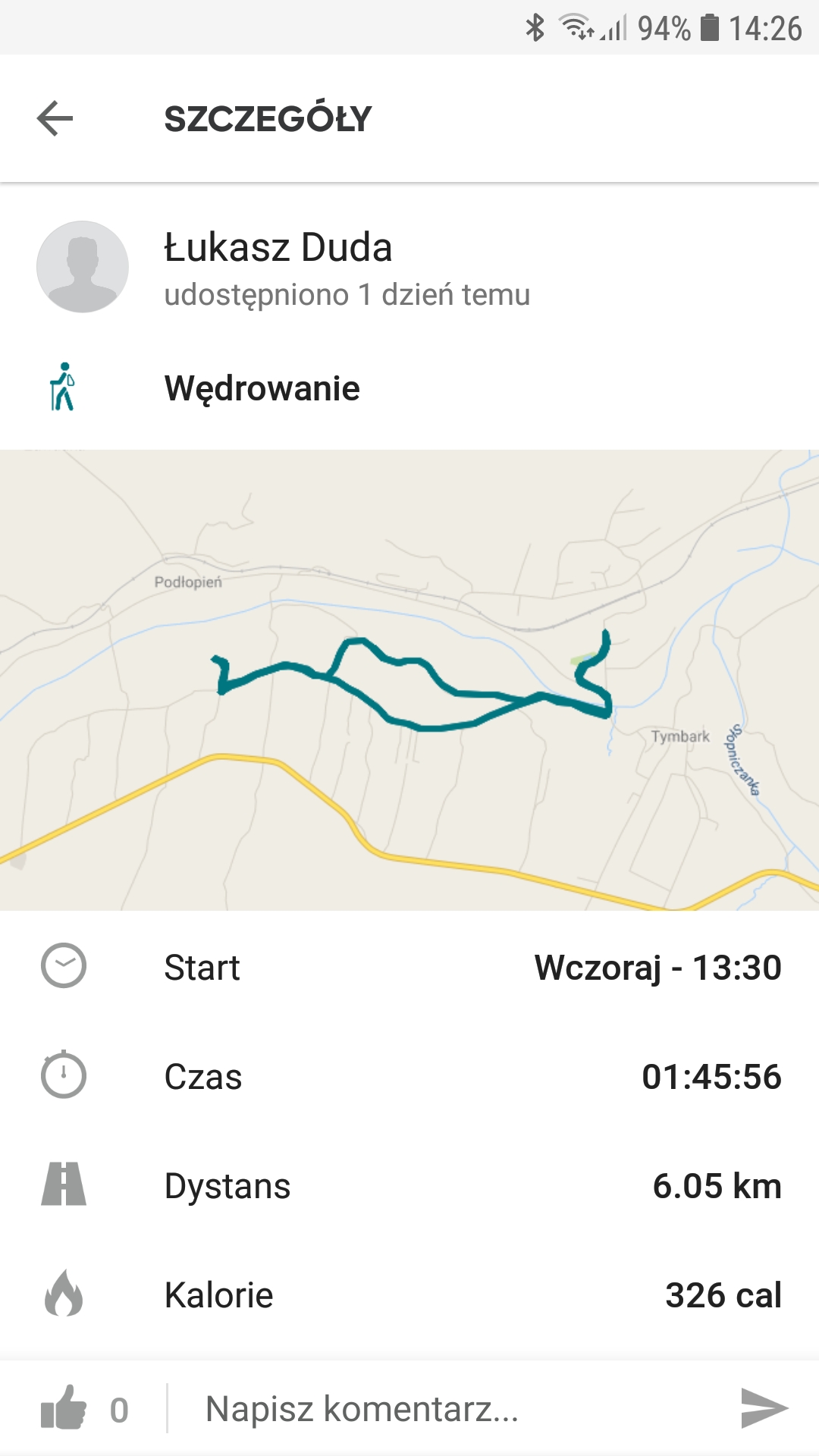This screenshot has height=1456, width=819.
Task: Send the comment with the arrow icon
Action: point(764,1408)
